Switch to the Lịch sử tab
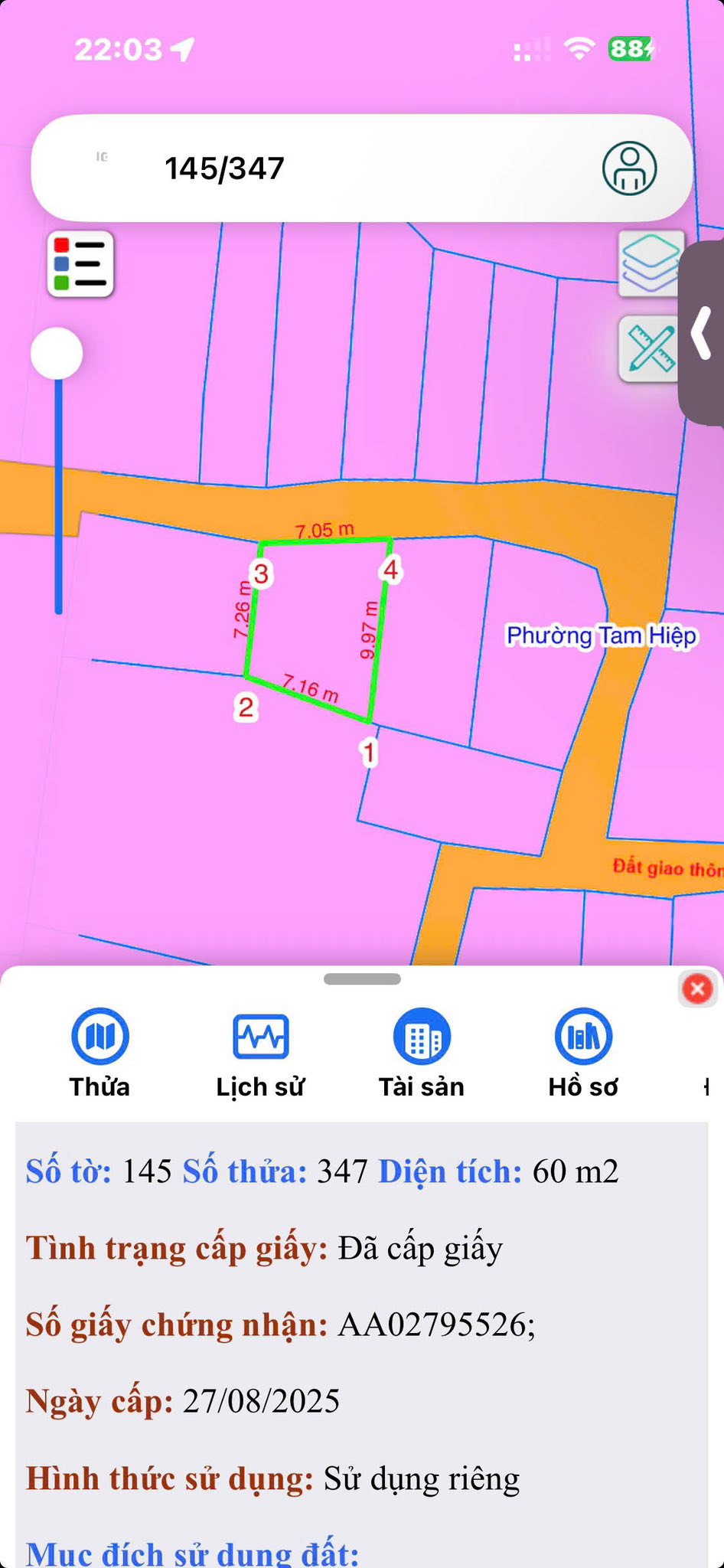This screenshot has width=724, height=1568. pyautogui.click(x=260, y=1053)
